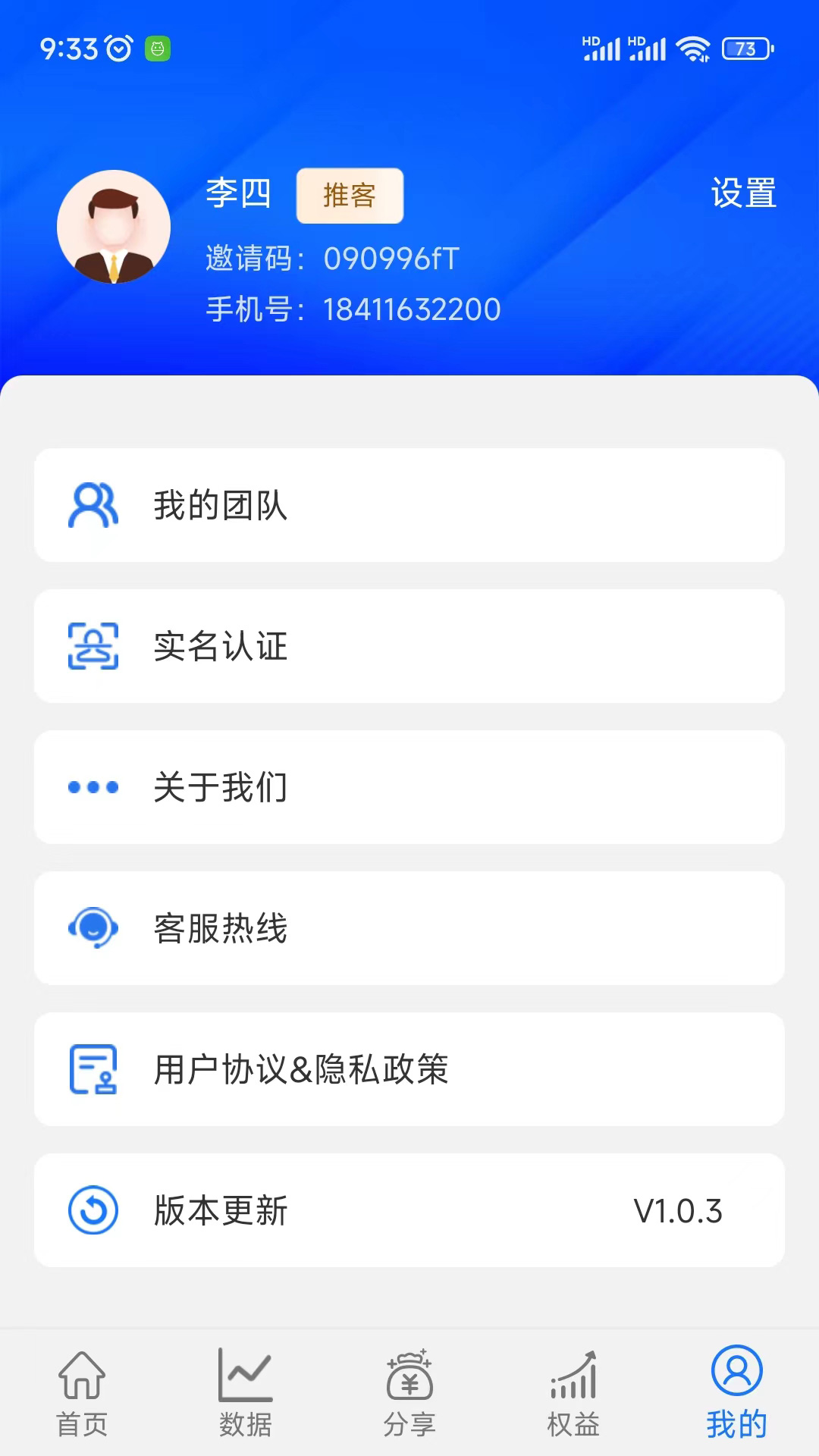Screen dimensions: 819x1456
Task: View 关于我们 page
Action: 409,787
